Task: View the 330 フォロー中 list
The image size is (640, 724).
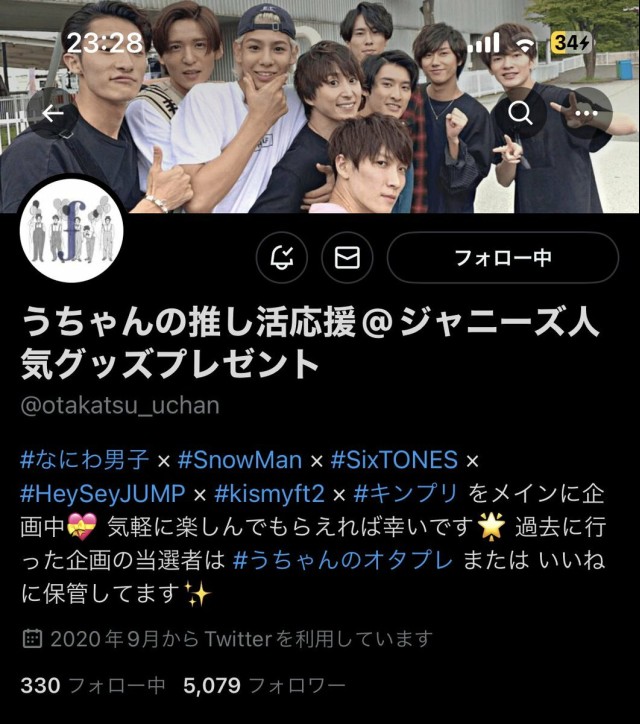Action: click(92, 687)
